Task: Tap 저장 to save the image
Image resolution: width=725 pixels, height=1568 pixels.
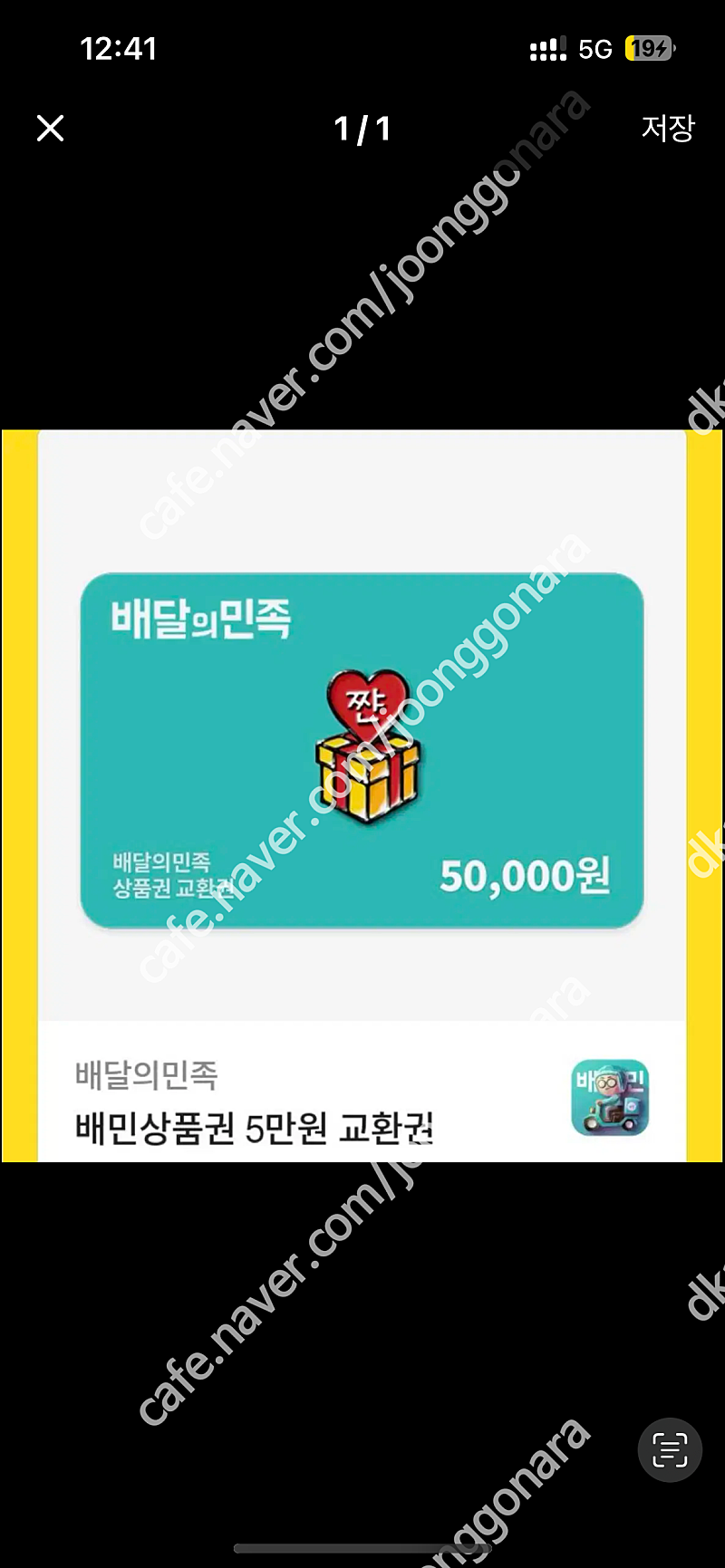Action: point(668,128)
